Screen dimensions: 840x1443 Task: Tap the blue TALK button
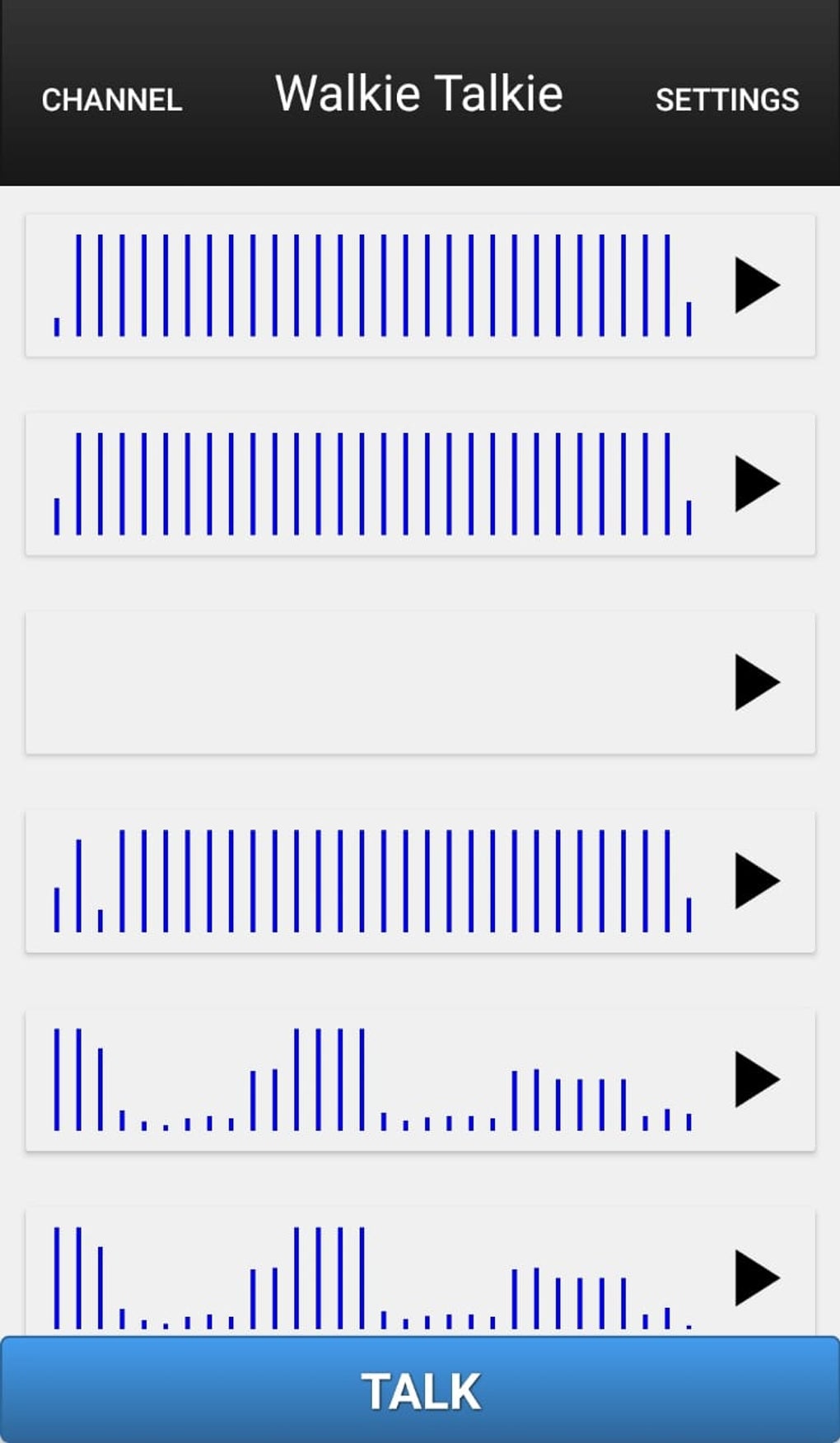tap(420, 1389)
